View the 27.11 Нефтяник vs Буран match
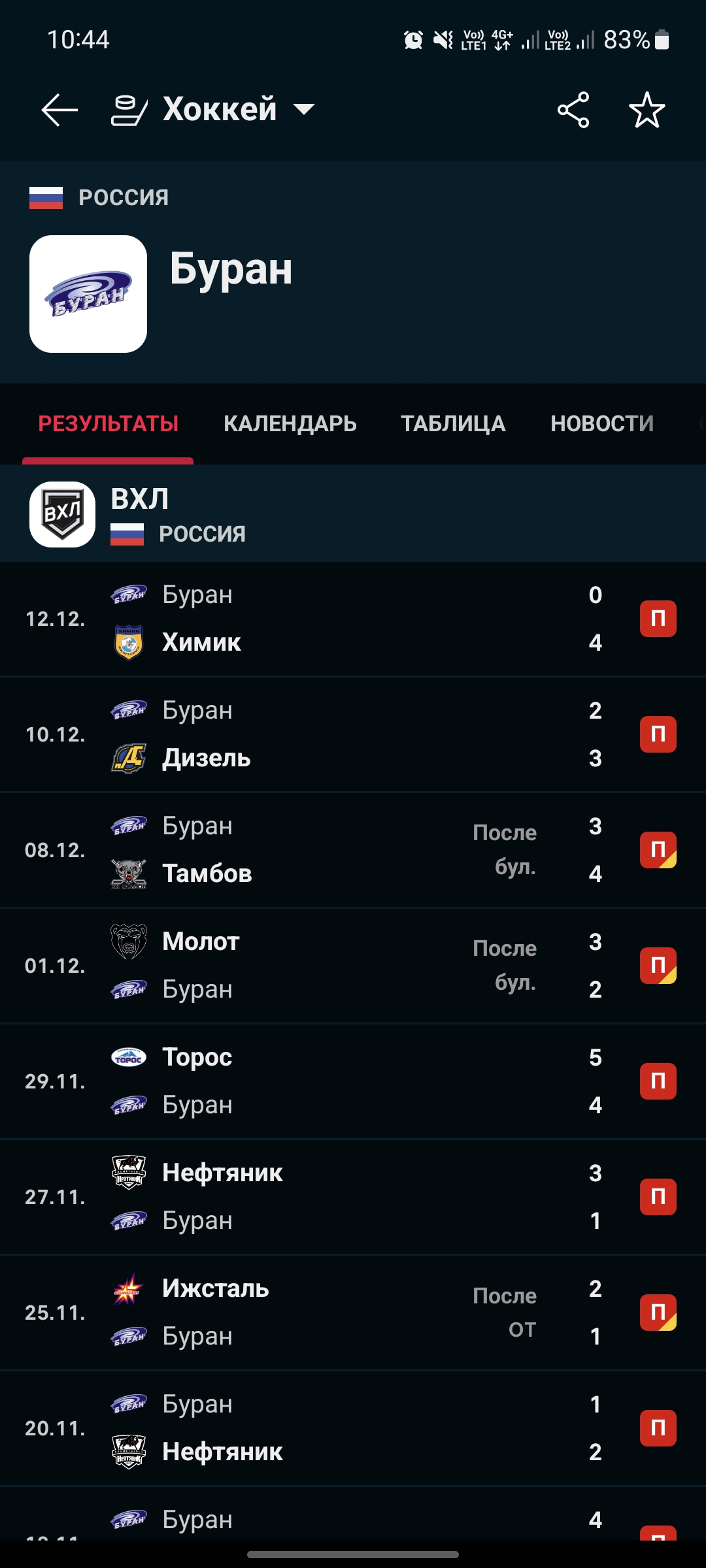Image resolution: width=706 pixels, height=1568 pixels. [353, 1197]
